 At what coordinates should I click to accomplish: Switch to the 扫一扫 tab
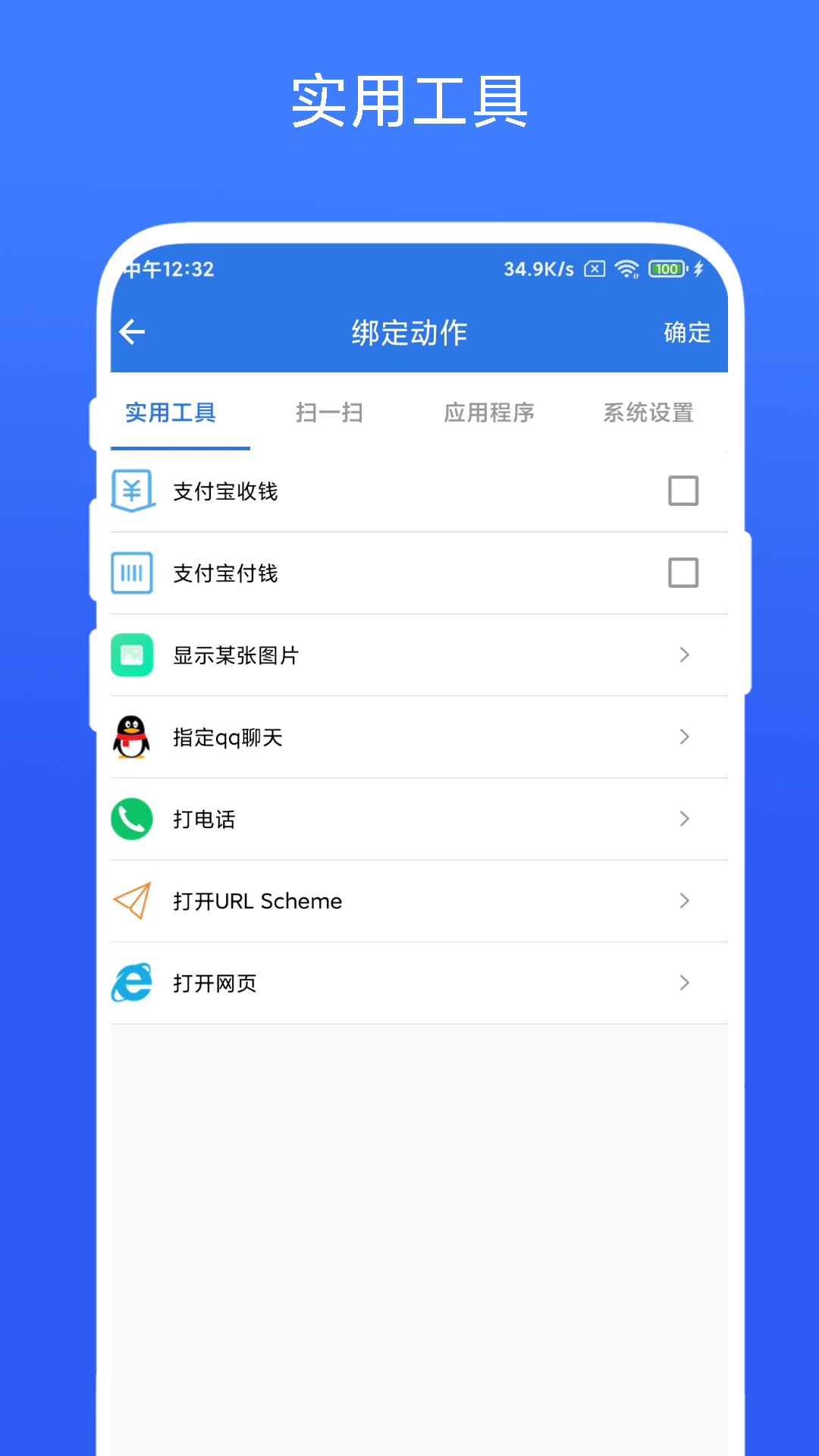click(329, 413)
